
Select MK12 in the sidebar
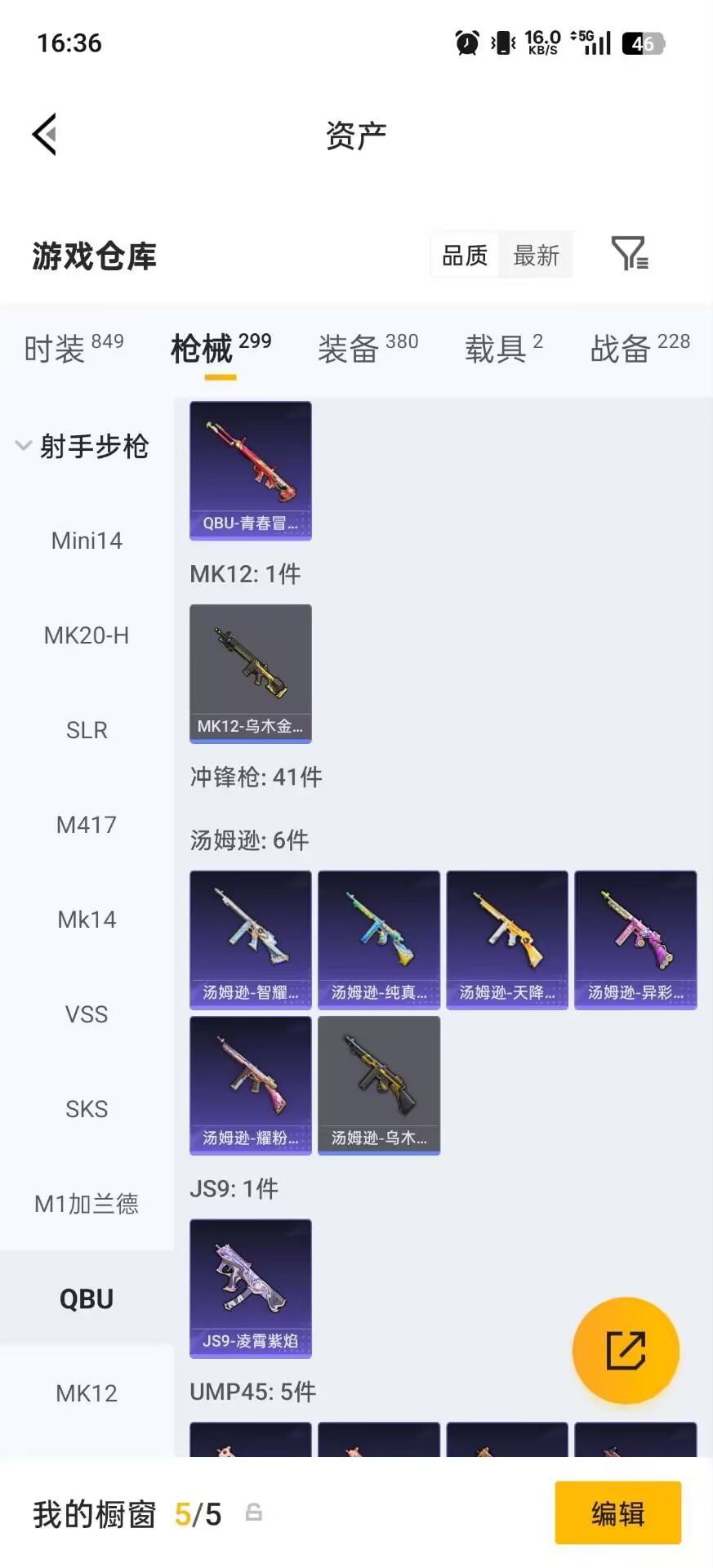87,1393
